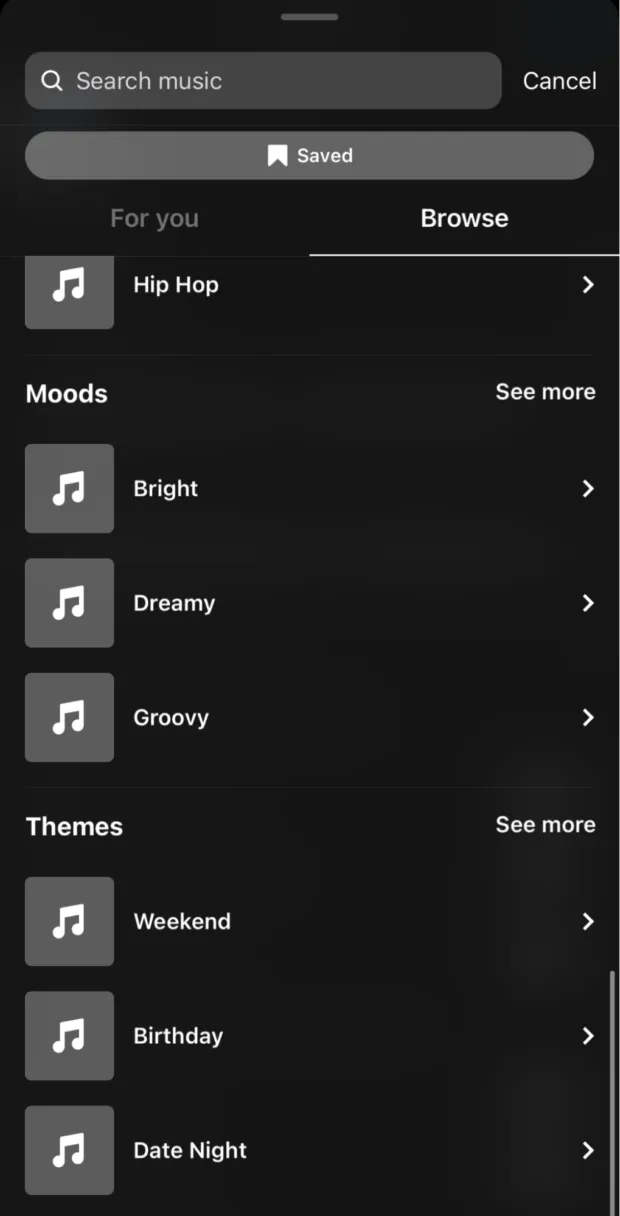Switch to the For you tab
The width and height of the screenshot is (620, 1216).
[x=154, y=218]
